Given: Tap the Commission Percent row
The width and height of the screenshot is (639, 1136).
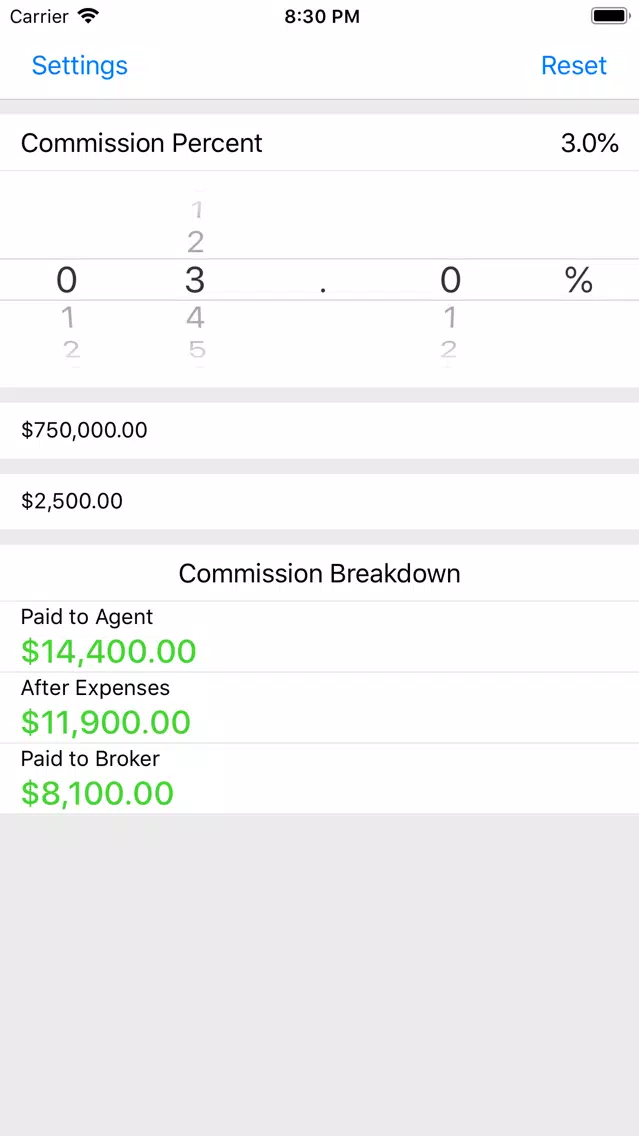Looking at the screenshot, I should click(320, 143).
